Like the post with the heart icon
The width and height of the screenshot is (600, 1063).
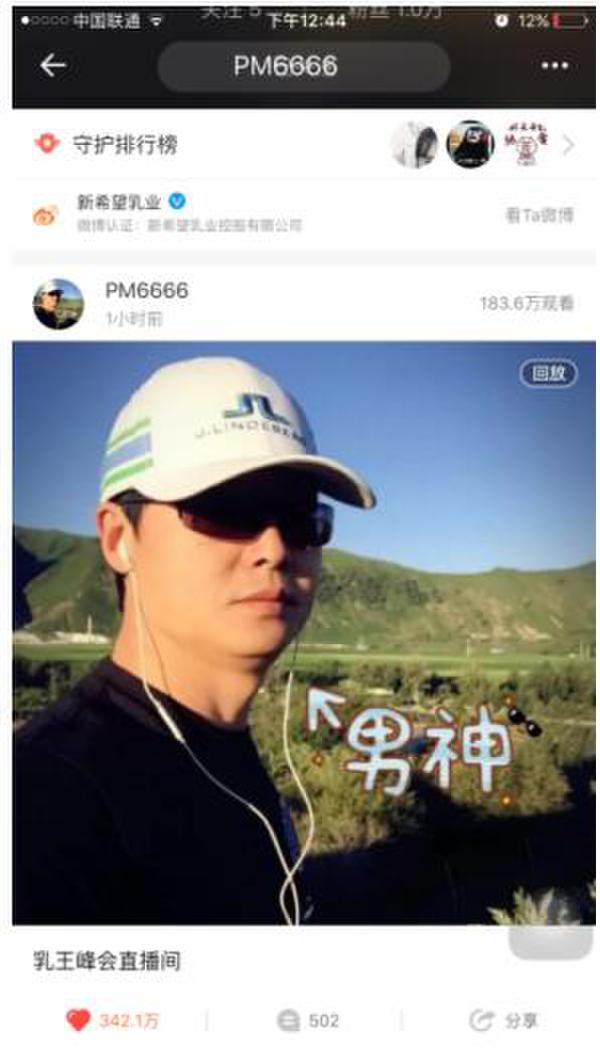pyautogui.click(x=79, y=1020)
